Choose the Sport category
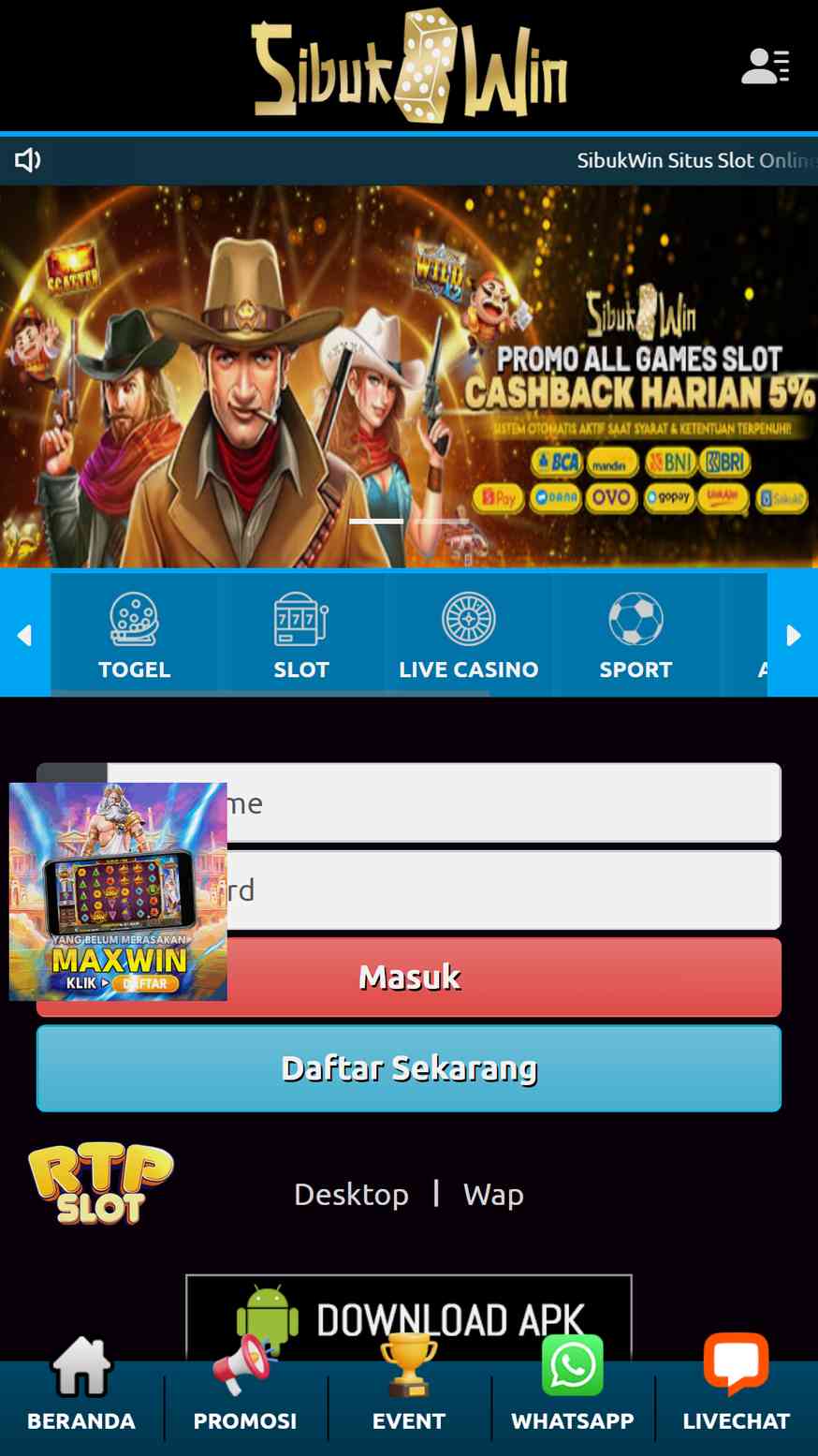 [x=635, y=634]
